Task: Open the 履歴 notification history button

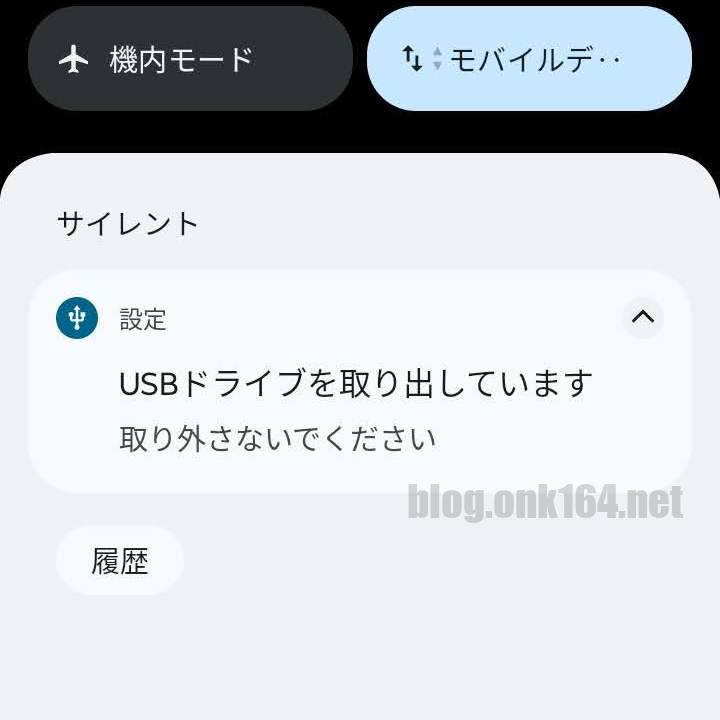Action: 120,561
